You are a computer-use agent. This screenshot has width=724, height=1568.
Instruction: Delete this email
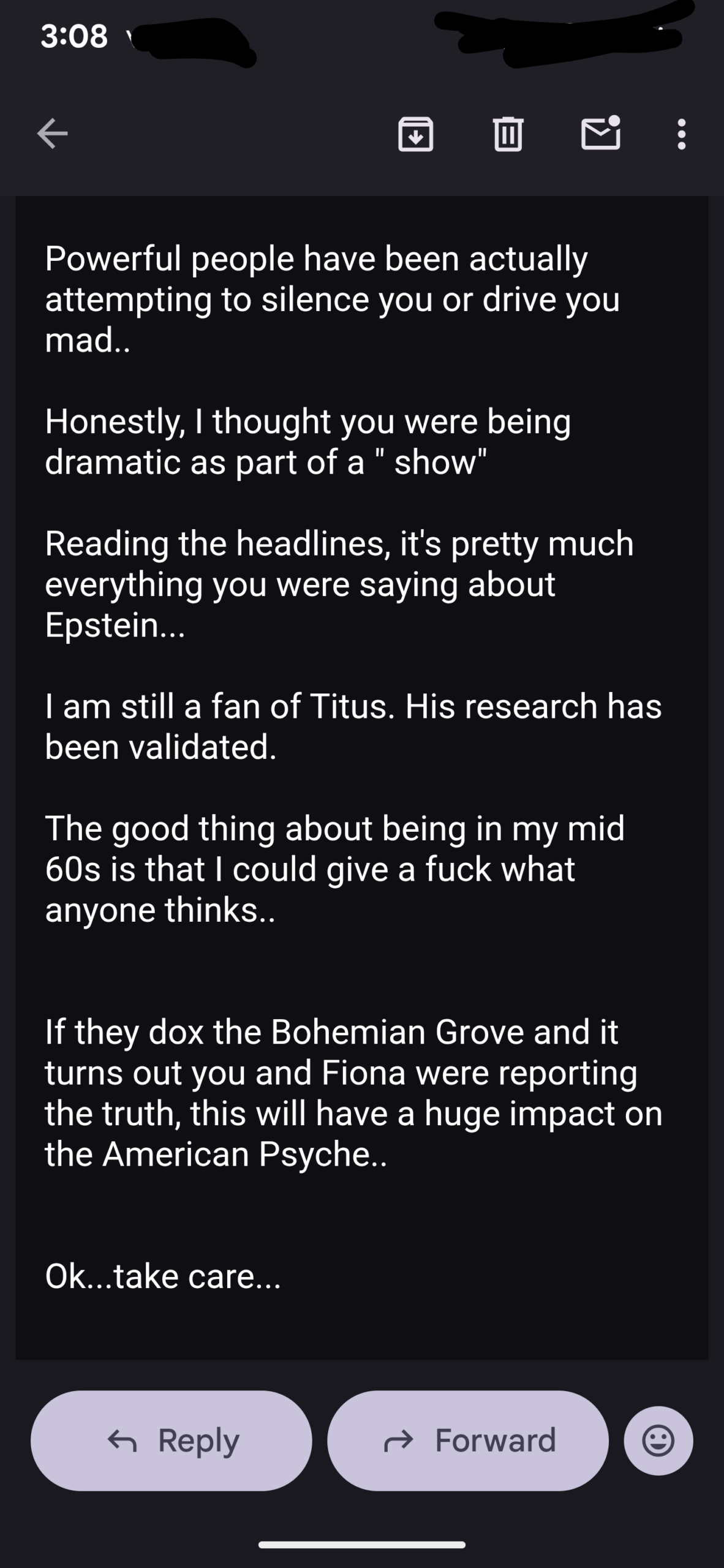(508, 134)
